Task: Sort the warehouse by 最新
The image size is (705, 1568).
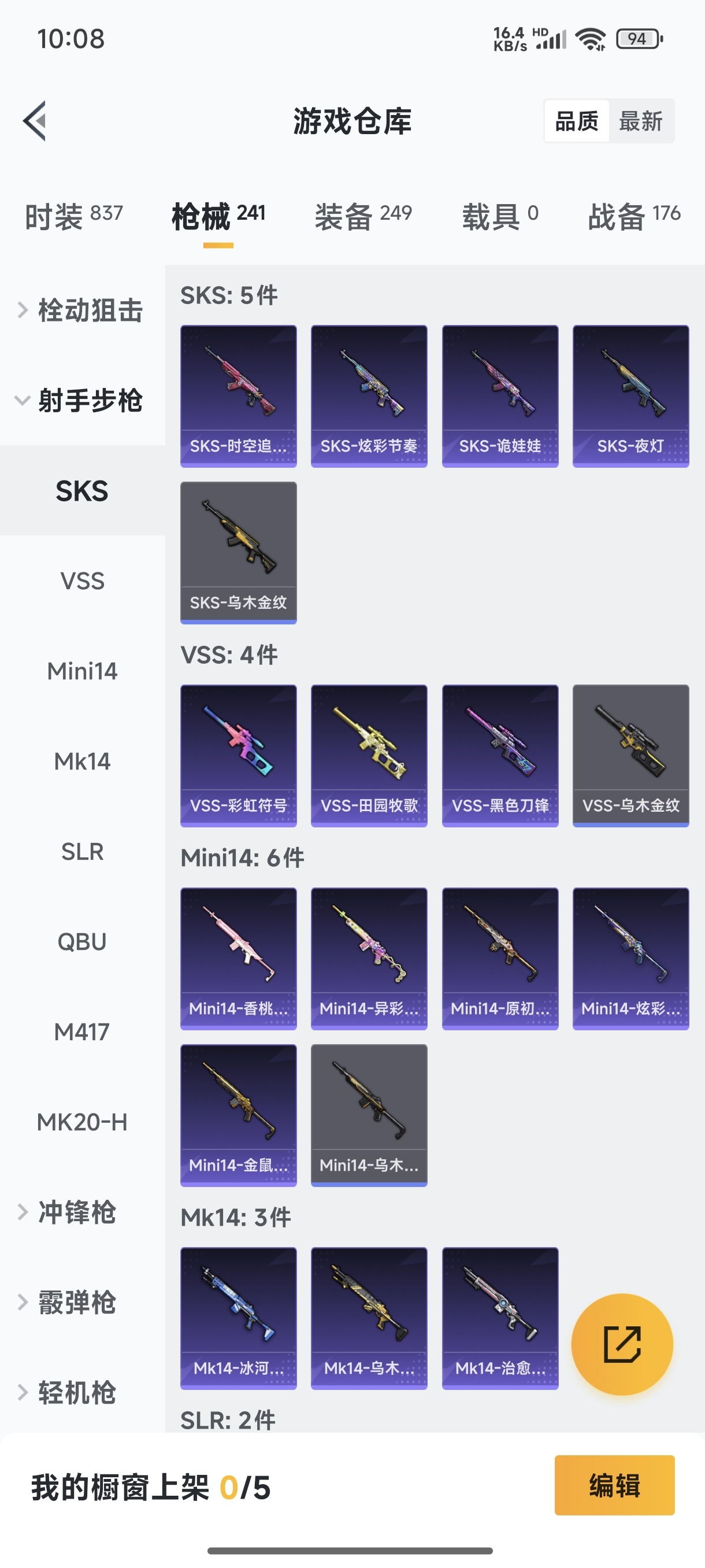Action: pos(640,121)
